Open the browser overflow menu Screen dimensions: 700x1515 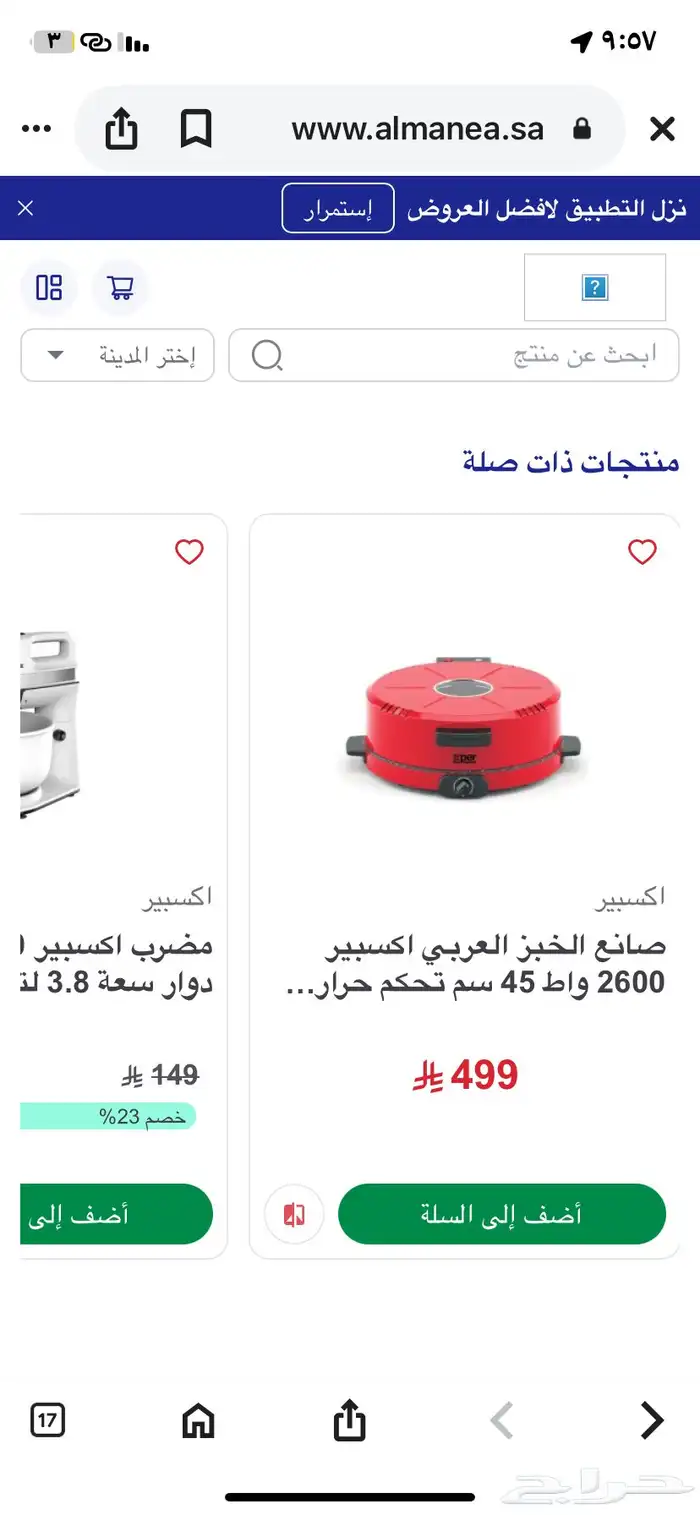coord(36,129)
